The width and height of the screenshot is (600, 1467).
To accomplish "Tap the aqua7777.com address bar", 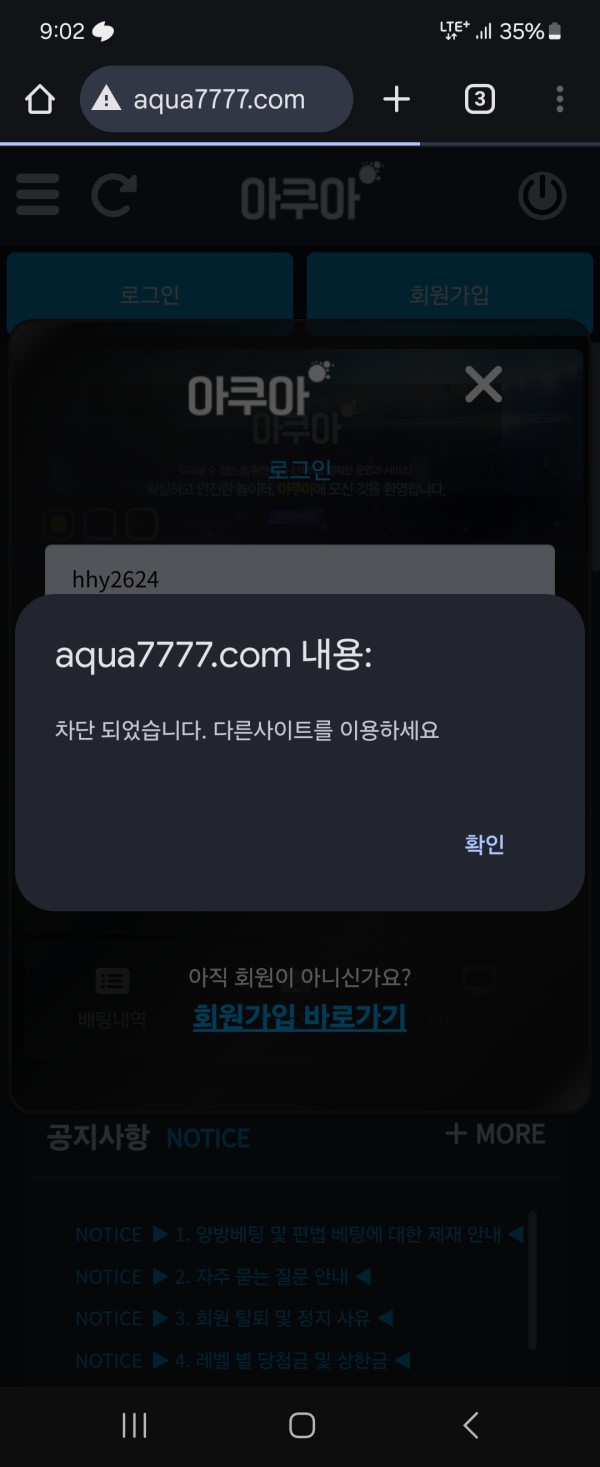I will coord(217,99).
